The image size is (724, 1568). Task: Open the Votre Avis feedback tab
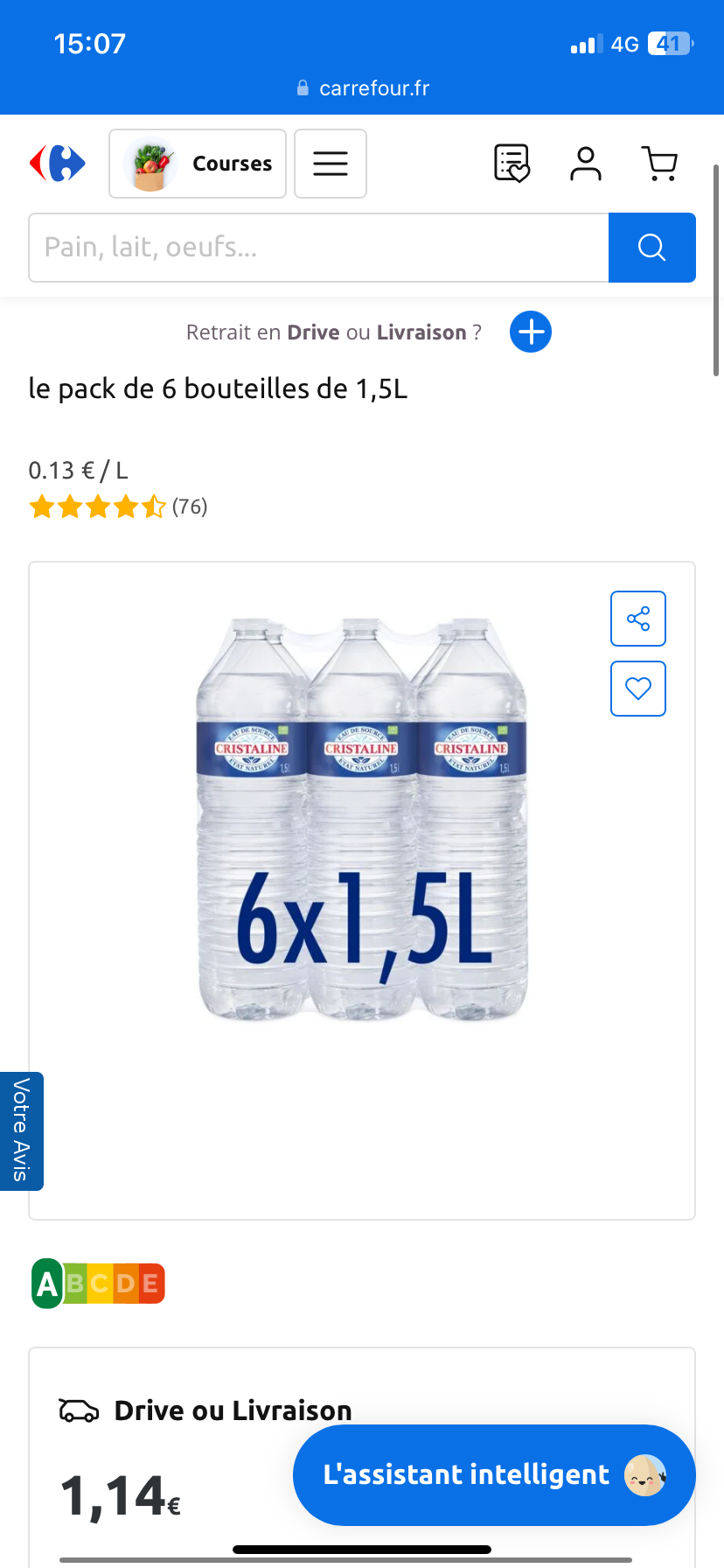point(21,1130)
